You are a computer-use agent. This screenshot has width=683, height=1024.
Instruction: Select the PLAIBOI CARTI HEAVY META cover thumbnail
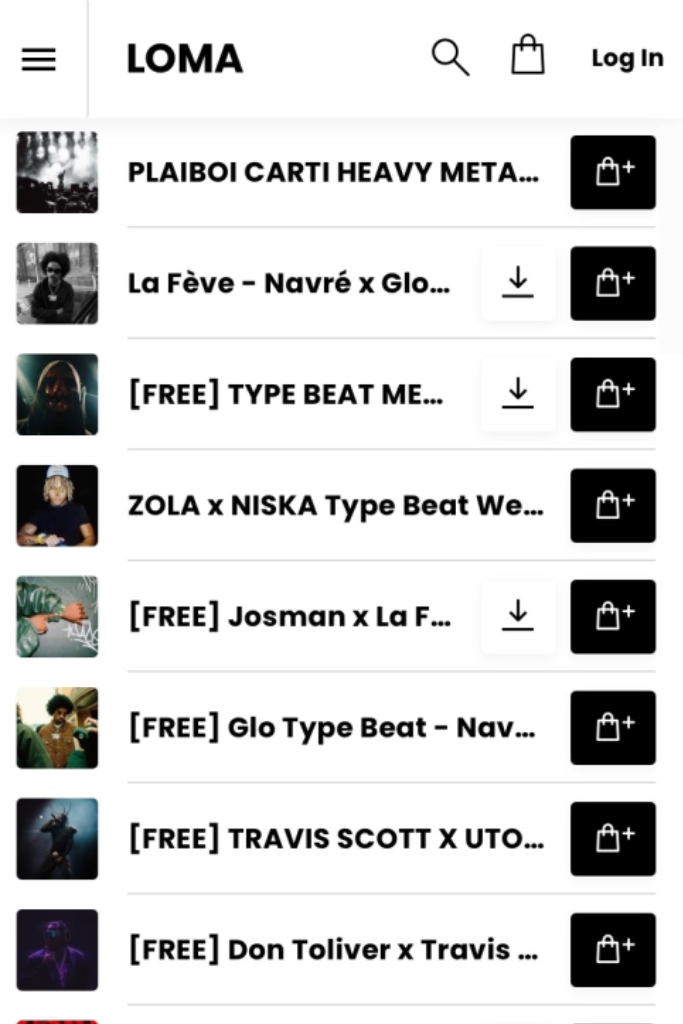pos(57,172)
